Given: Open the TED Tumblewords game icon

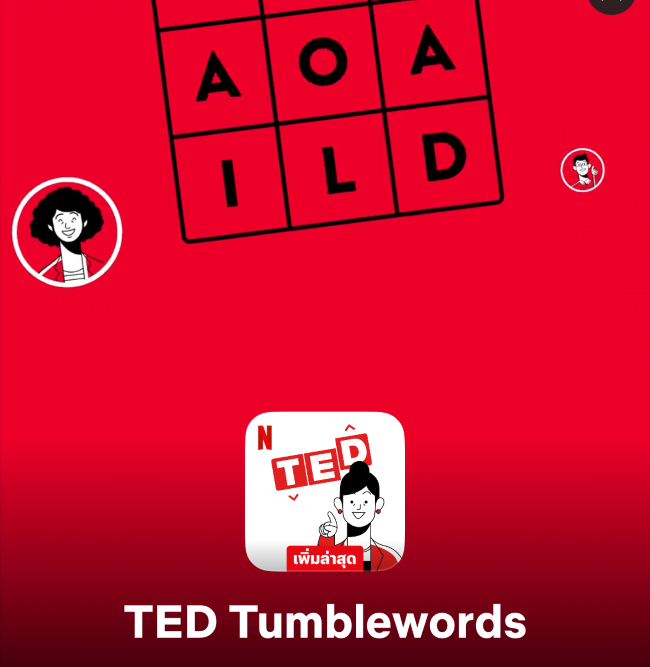Looking at the screenshot, I should [x=324, y=491].
